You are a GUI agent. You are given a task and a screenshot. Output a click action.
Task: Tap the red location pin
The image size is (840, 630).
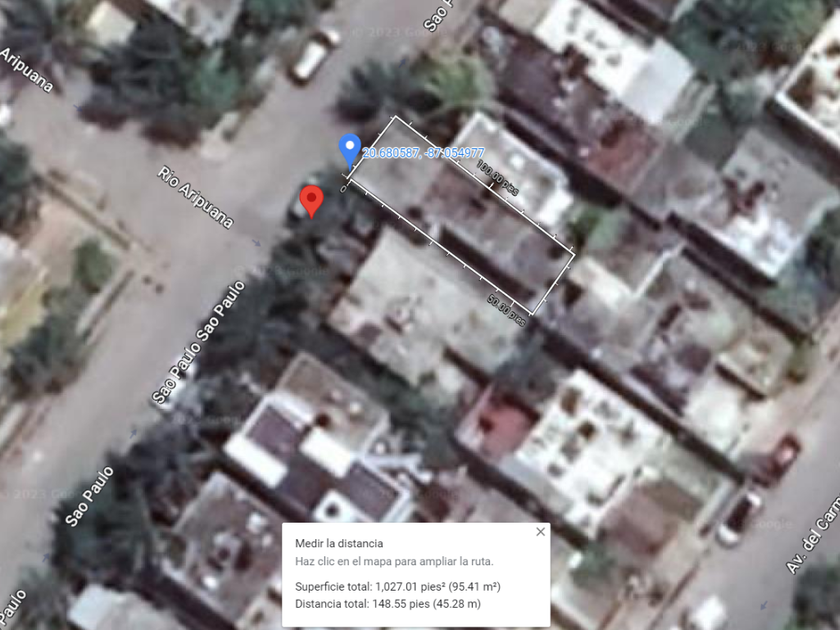311,201
